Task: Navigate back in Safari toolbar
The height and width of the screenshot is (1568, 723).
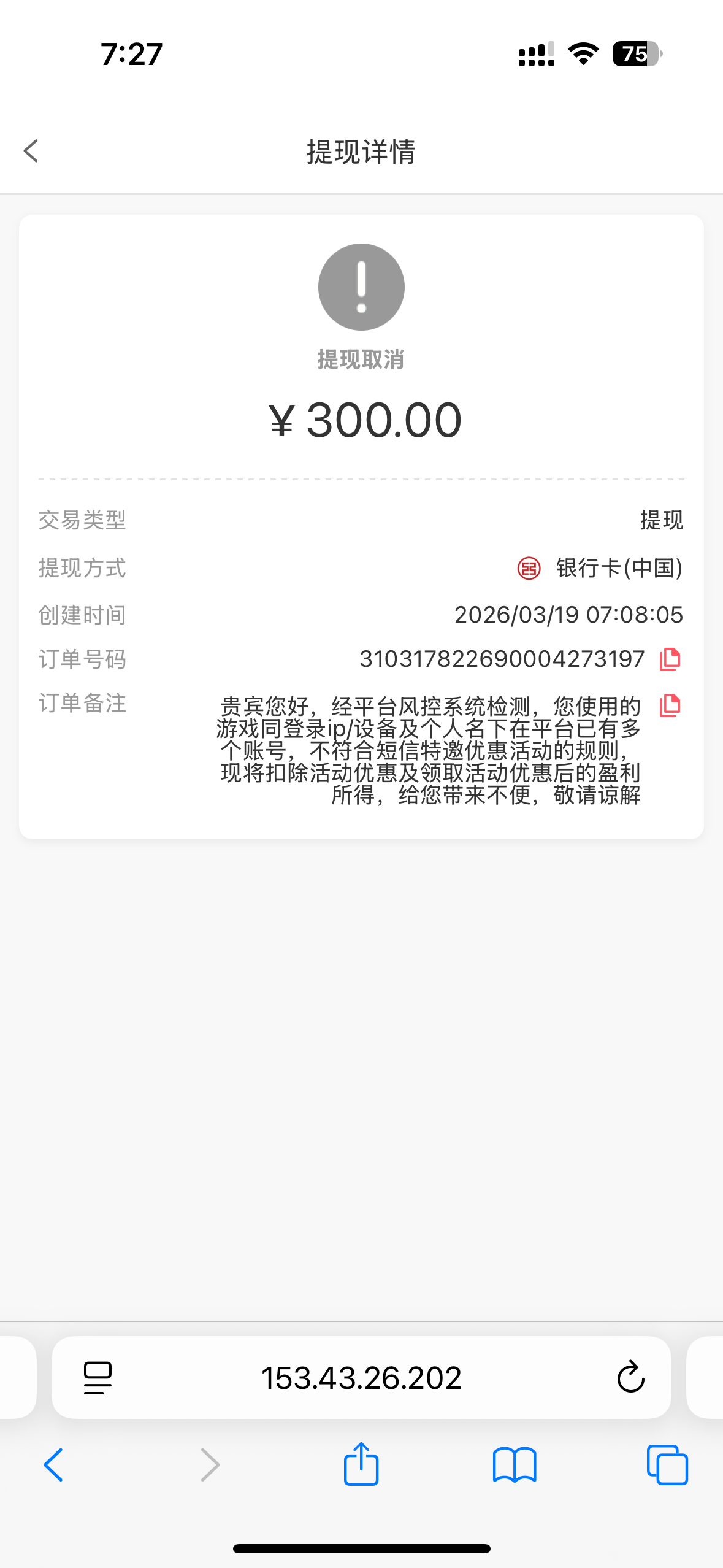Action: 54,1465
